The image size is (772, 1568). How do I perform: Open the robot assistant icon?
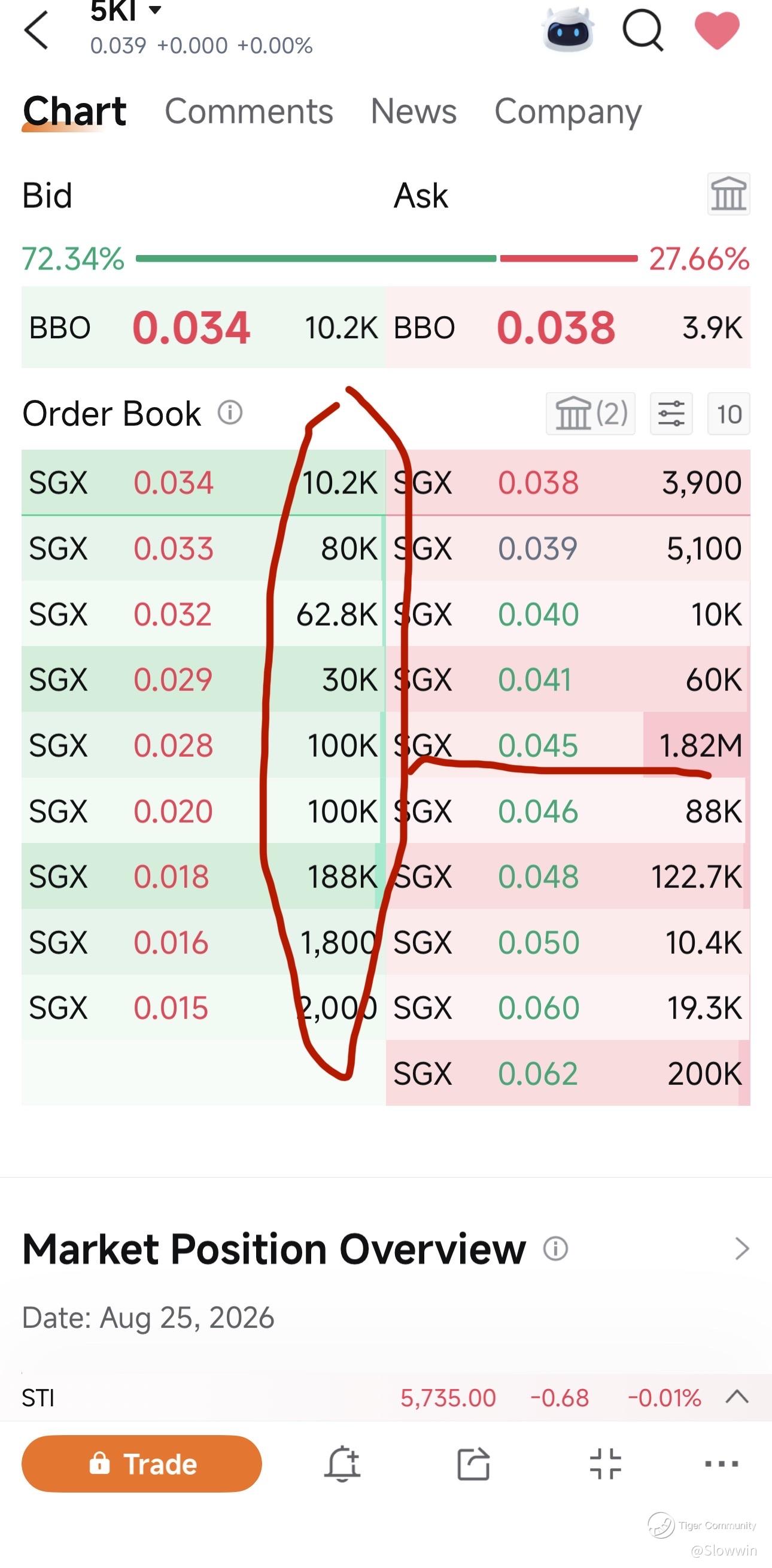(567, 30)
